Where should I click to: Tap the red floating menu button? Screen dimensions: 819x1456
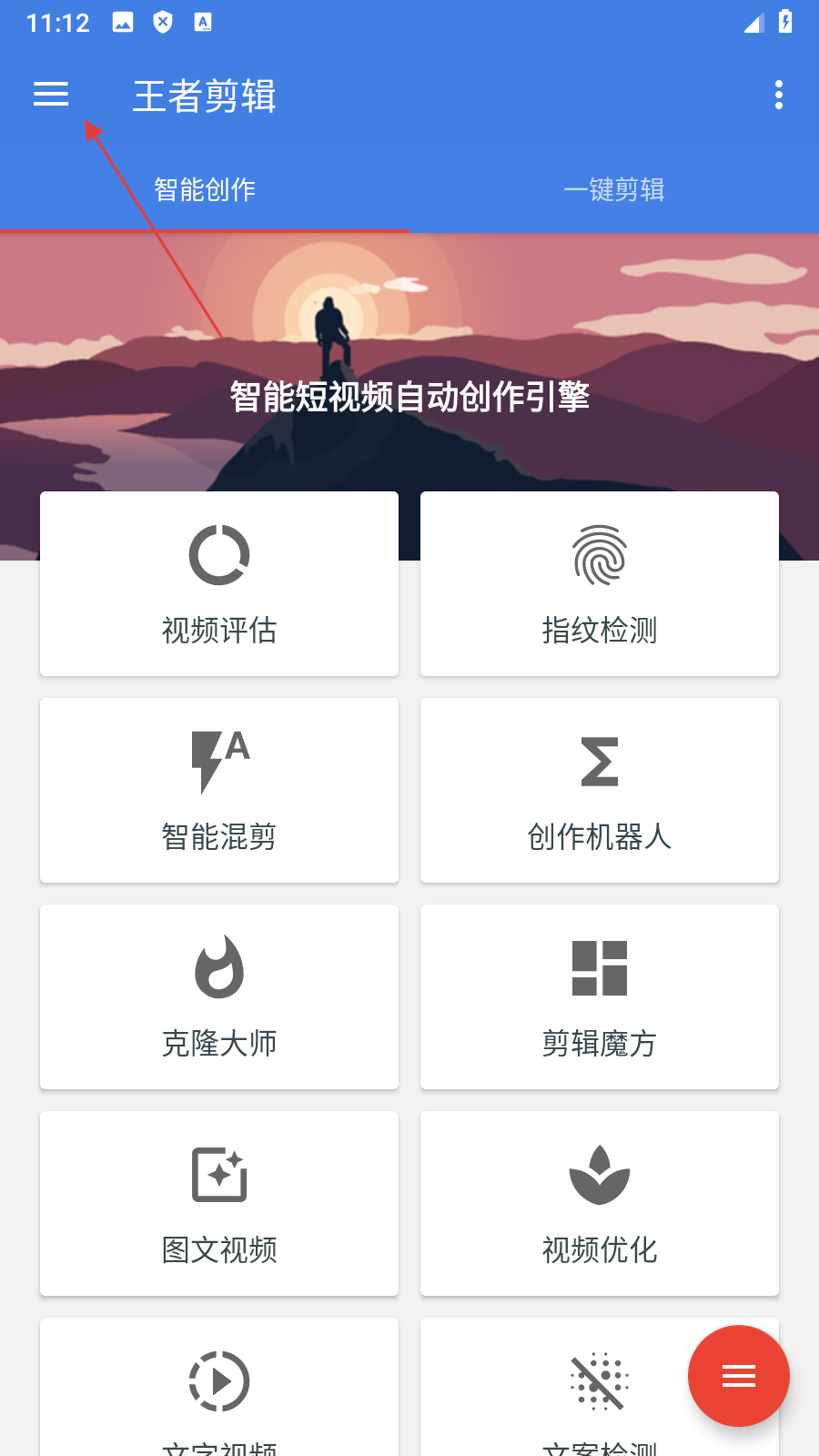[x=738, y=1376]
